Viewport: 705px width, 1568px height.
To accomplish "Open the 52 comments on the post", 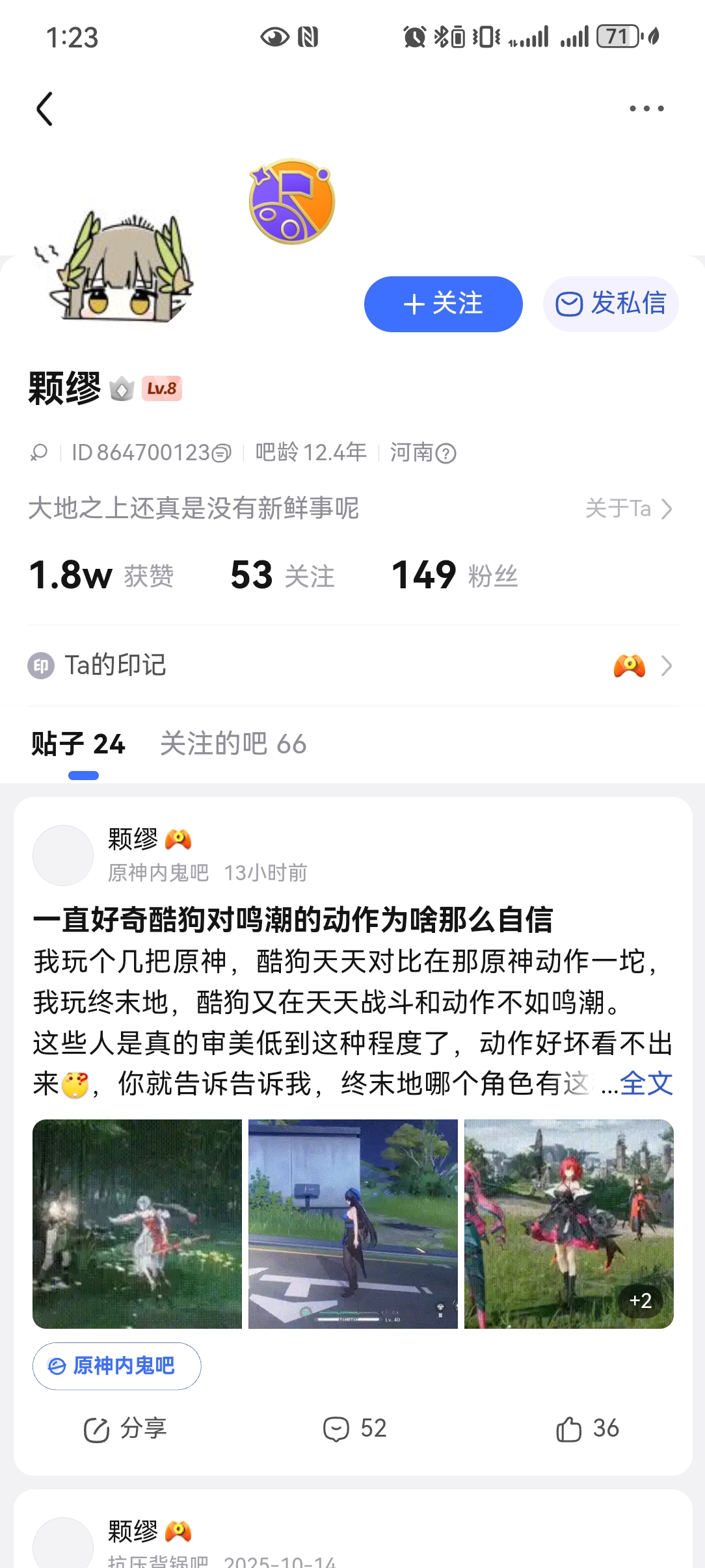I will (355, 1429).
